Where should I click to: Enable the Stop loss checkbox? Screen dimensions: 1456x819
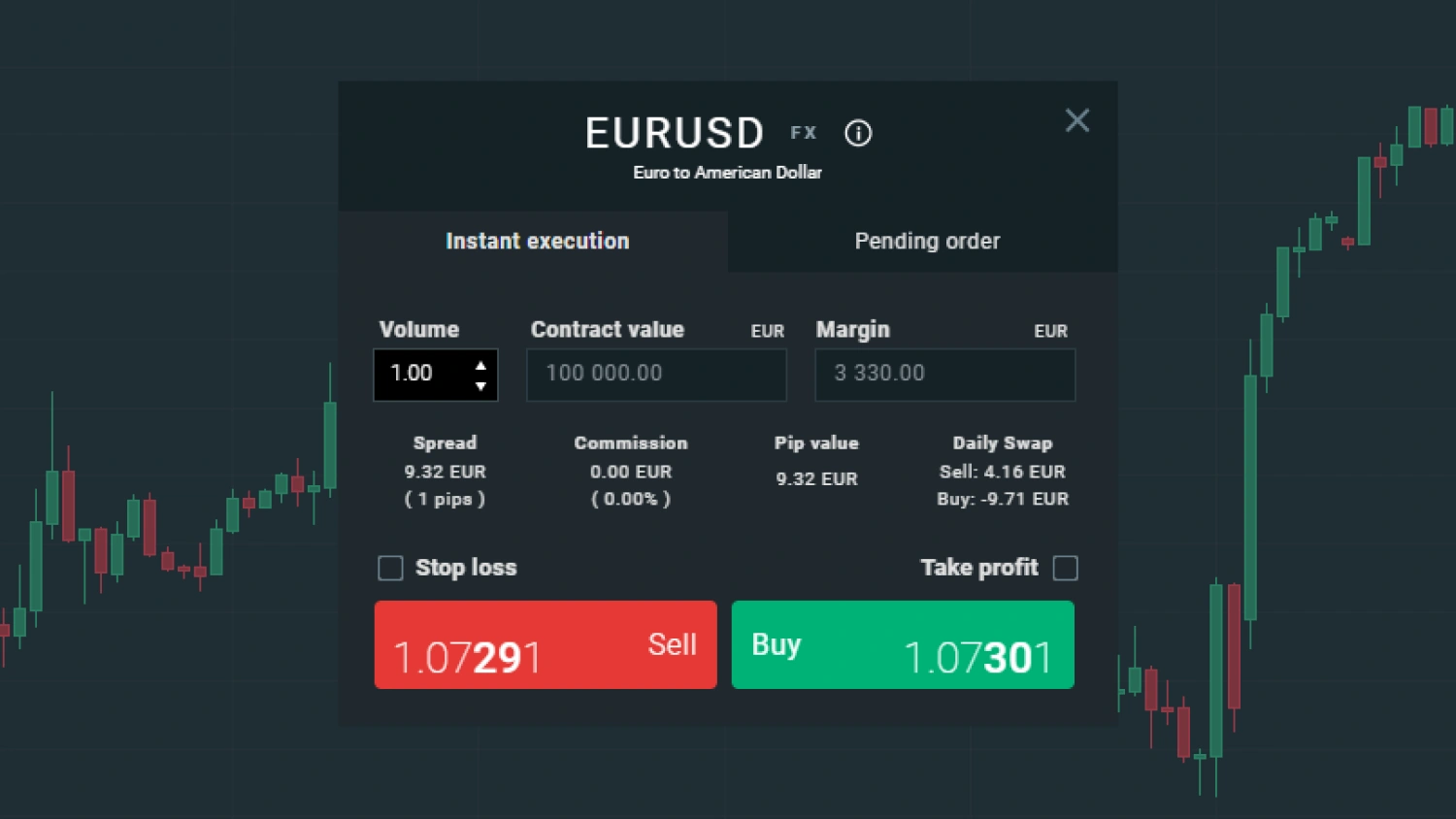pyautogui.click(x=390, y=568)
